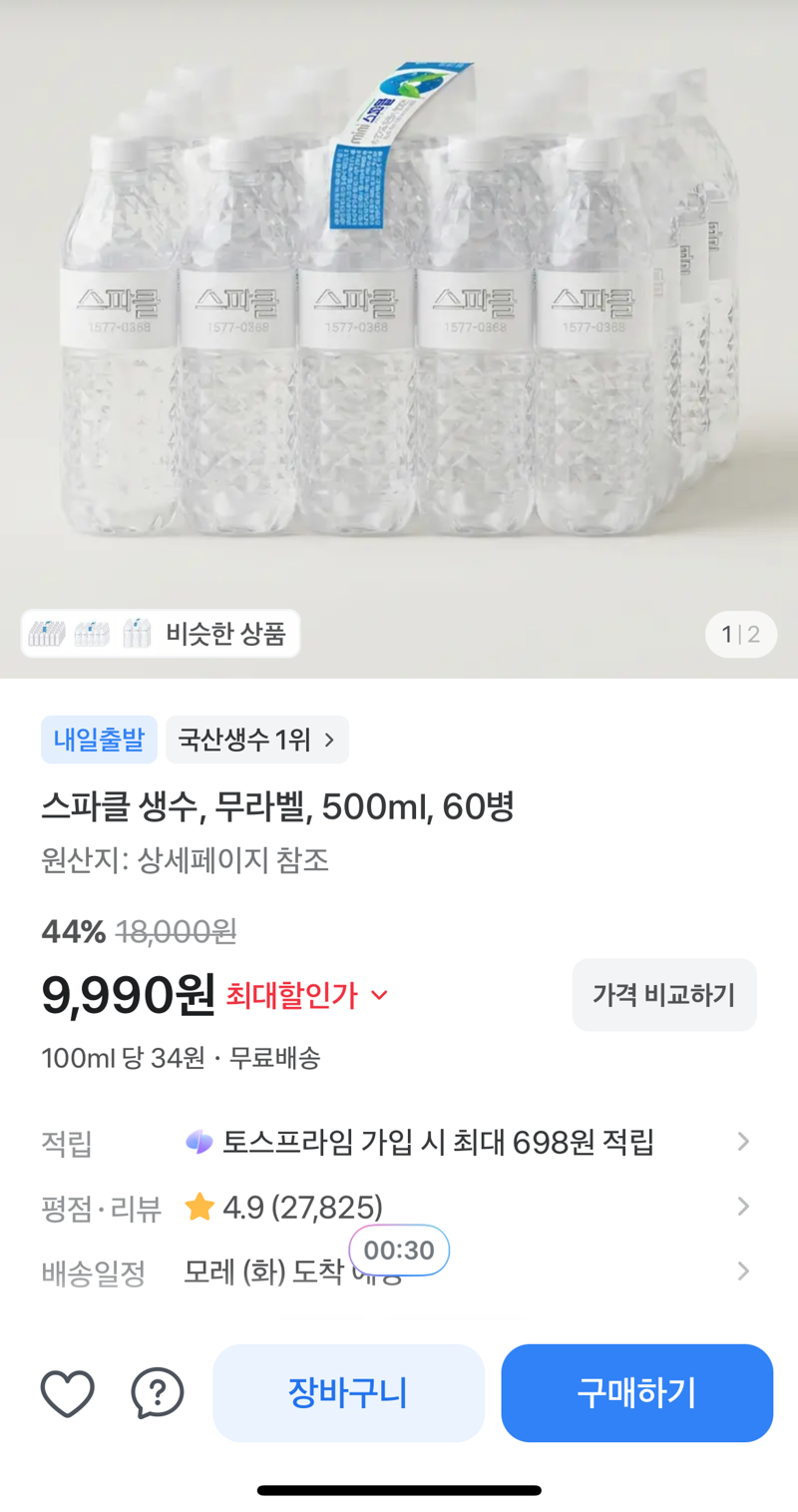798x1512 pixels.
Task: Open the 국산생수 1위 ranking chip
Action: coord(257,740)
